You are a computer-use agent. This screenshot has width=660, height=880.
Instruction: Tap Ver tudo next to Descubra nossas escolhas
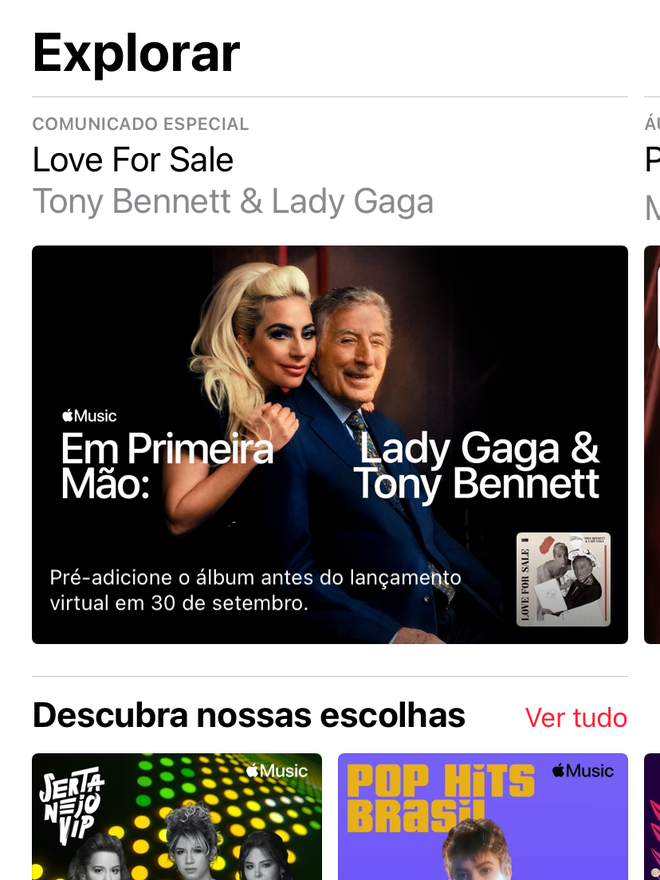[576, 717]
